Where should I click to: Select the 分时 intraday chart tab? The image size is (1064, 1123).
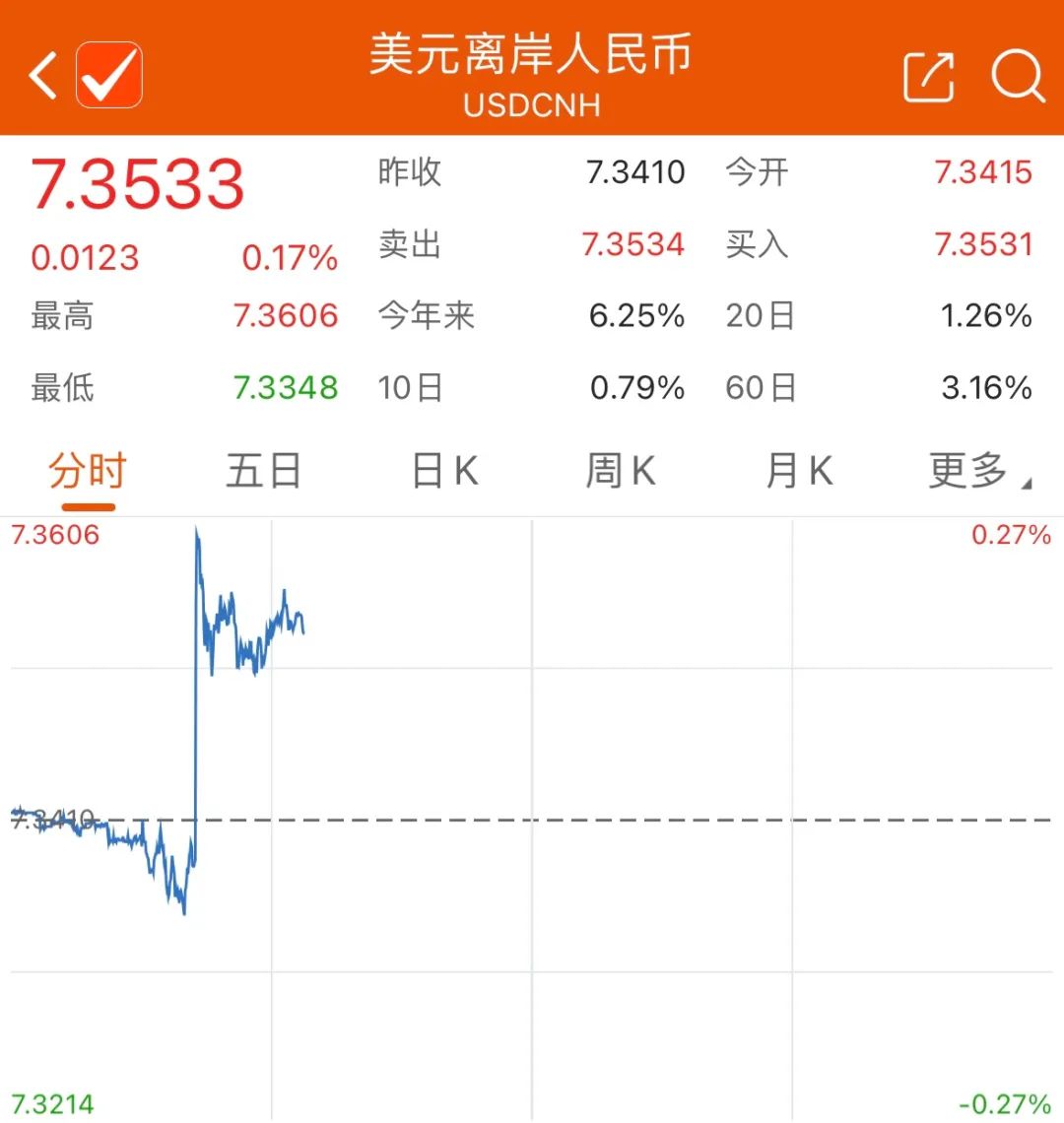88,471
